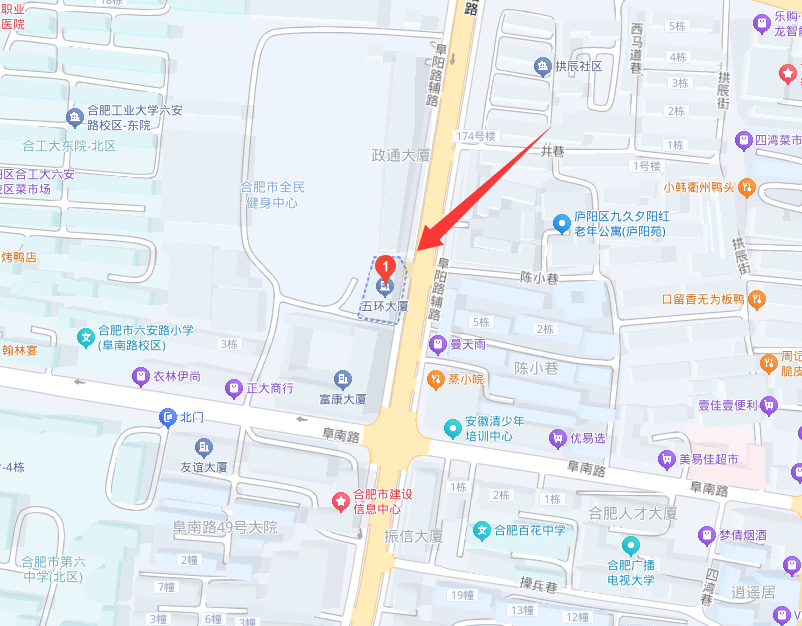
Task: Open the 安徽清少年培训中心 marker
Action: pos(453,429)
